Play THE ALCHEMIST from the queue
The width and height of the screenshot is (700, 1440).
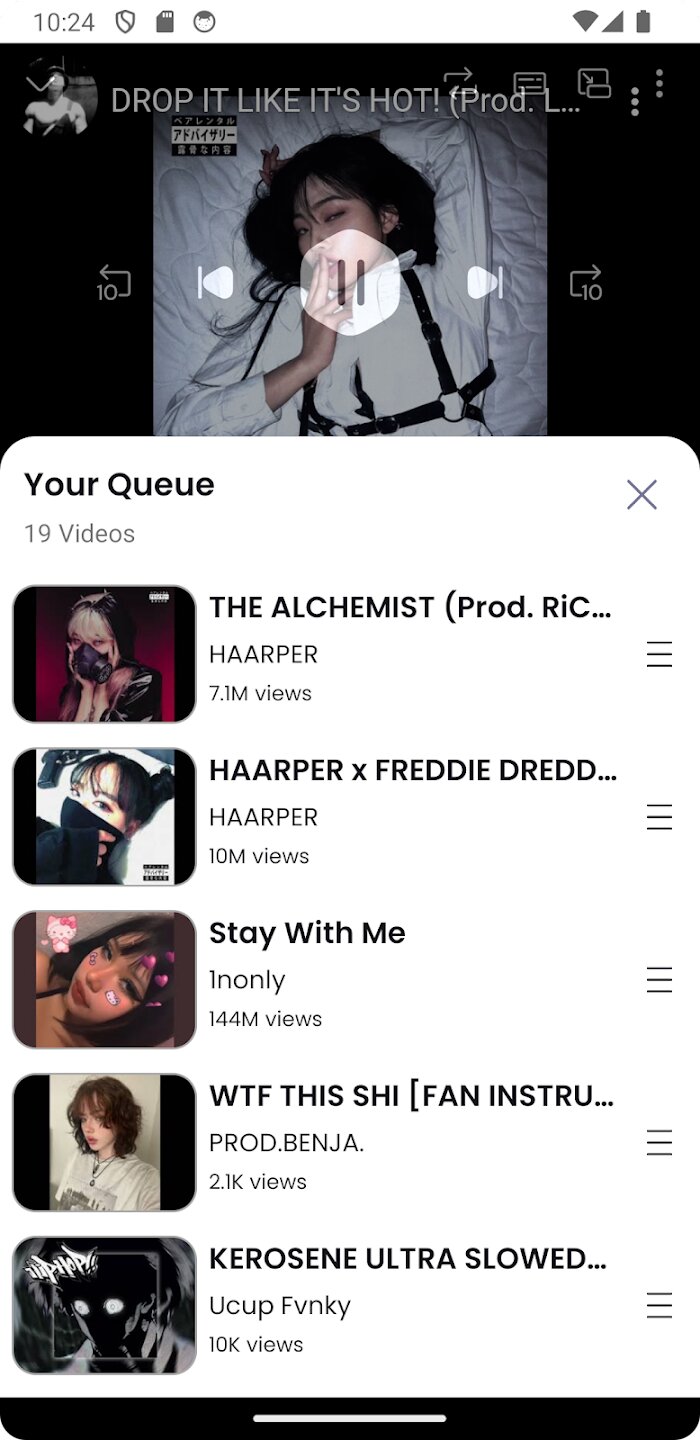tap(410, 607)
